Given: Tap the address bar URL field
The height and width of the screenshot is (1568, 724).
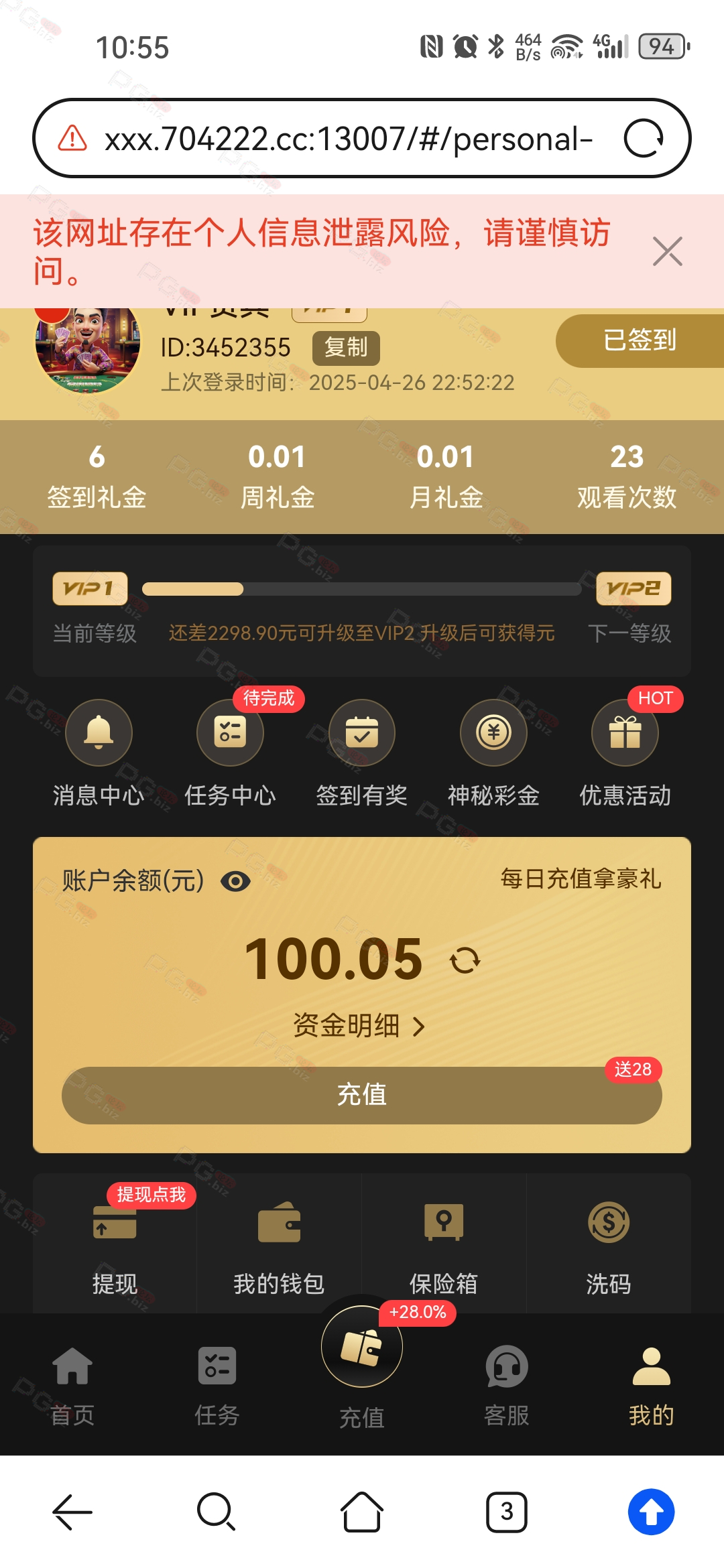Looking at the screenshot, I should (349, 139).
